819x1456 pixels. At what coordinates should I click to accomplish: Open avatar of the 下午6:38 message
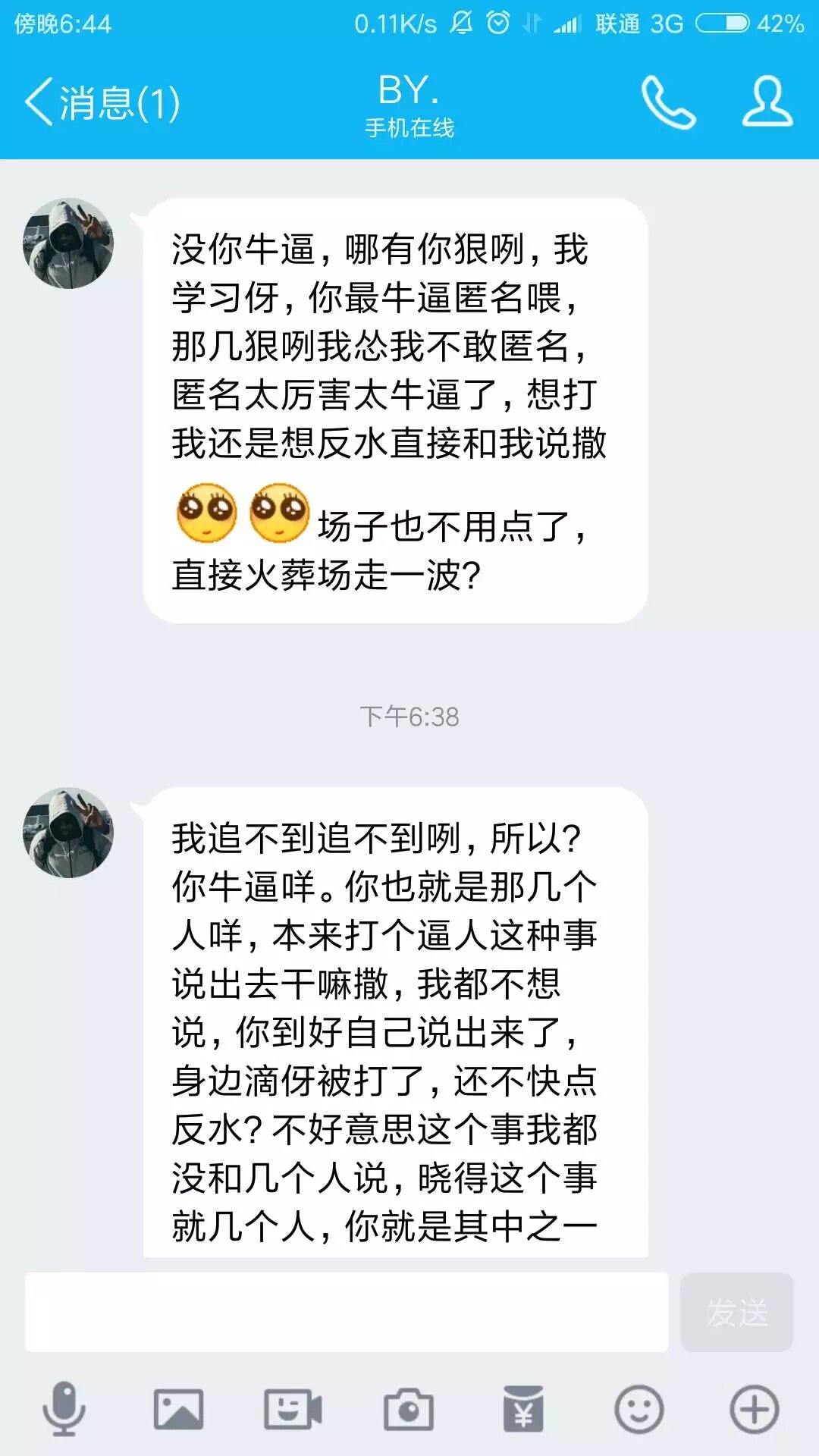point(68,833)
